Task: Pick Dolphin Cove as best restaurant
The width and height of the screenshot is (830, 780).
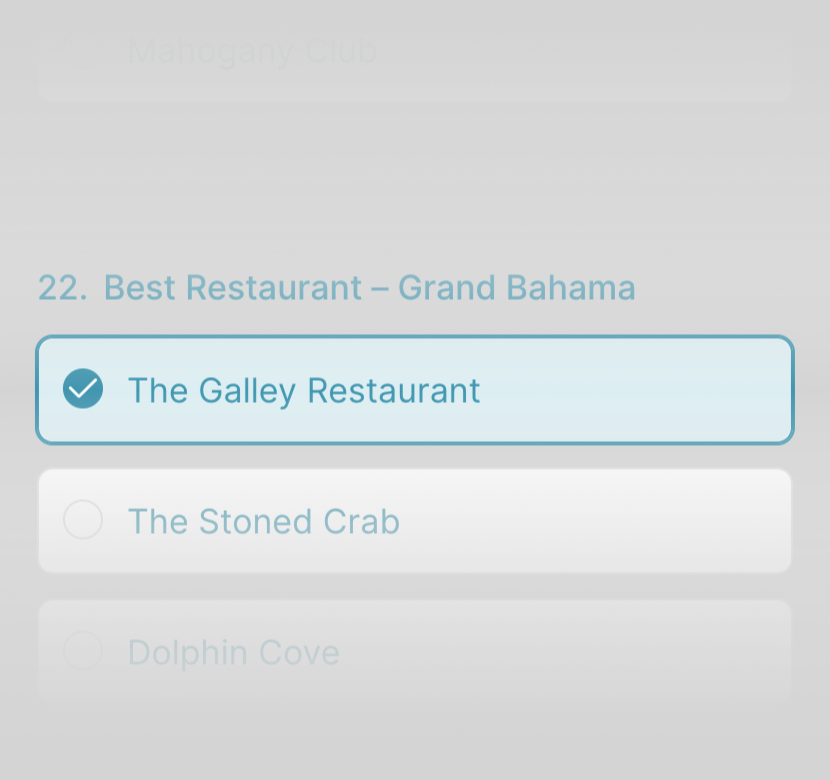Action: (x=414, y=652)
